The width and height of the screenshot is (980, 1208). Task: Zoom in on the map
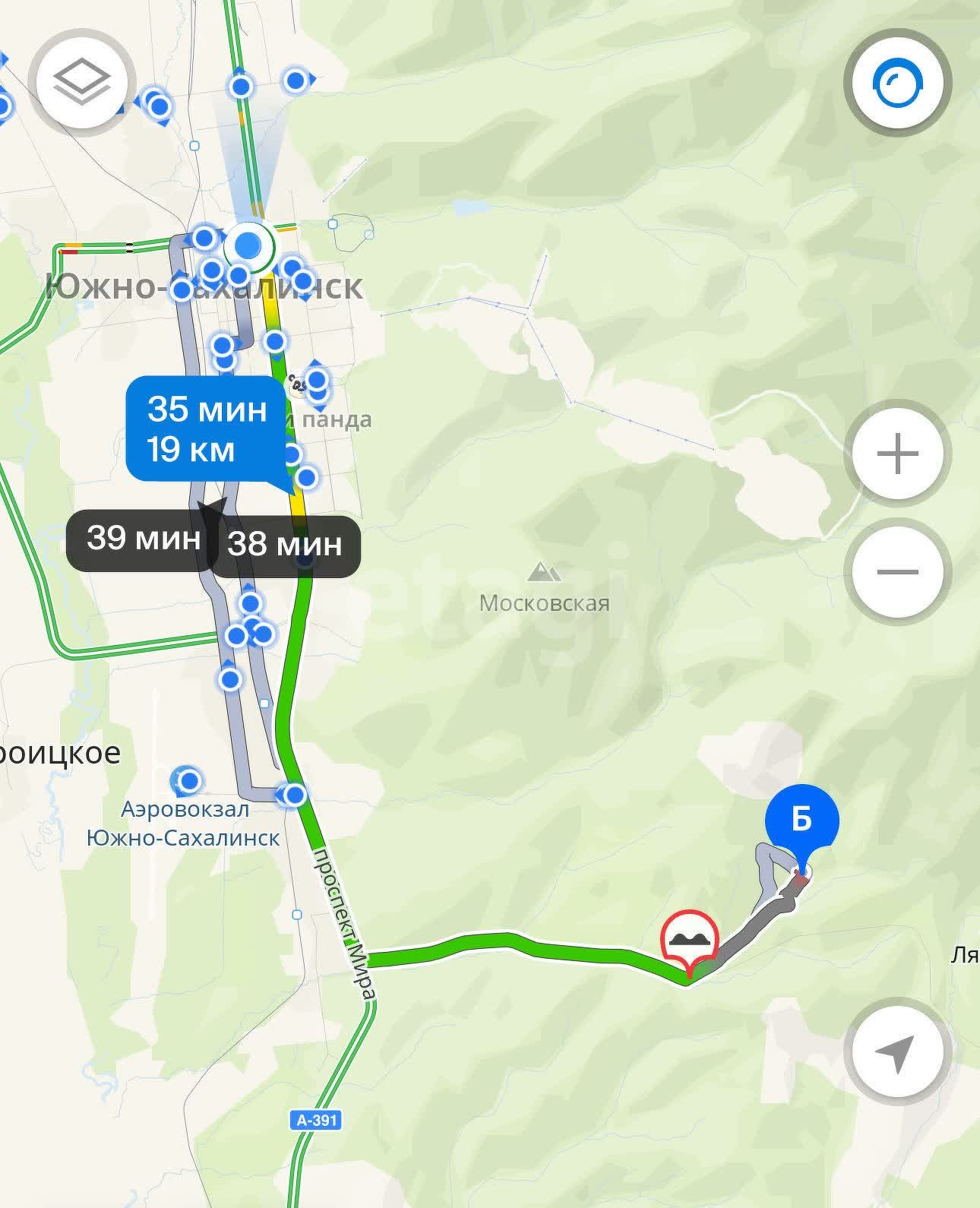pyautogui.click(x=897, y=454)
